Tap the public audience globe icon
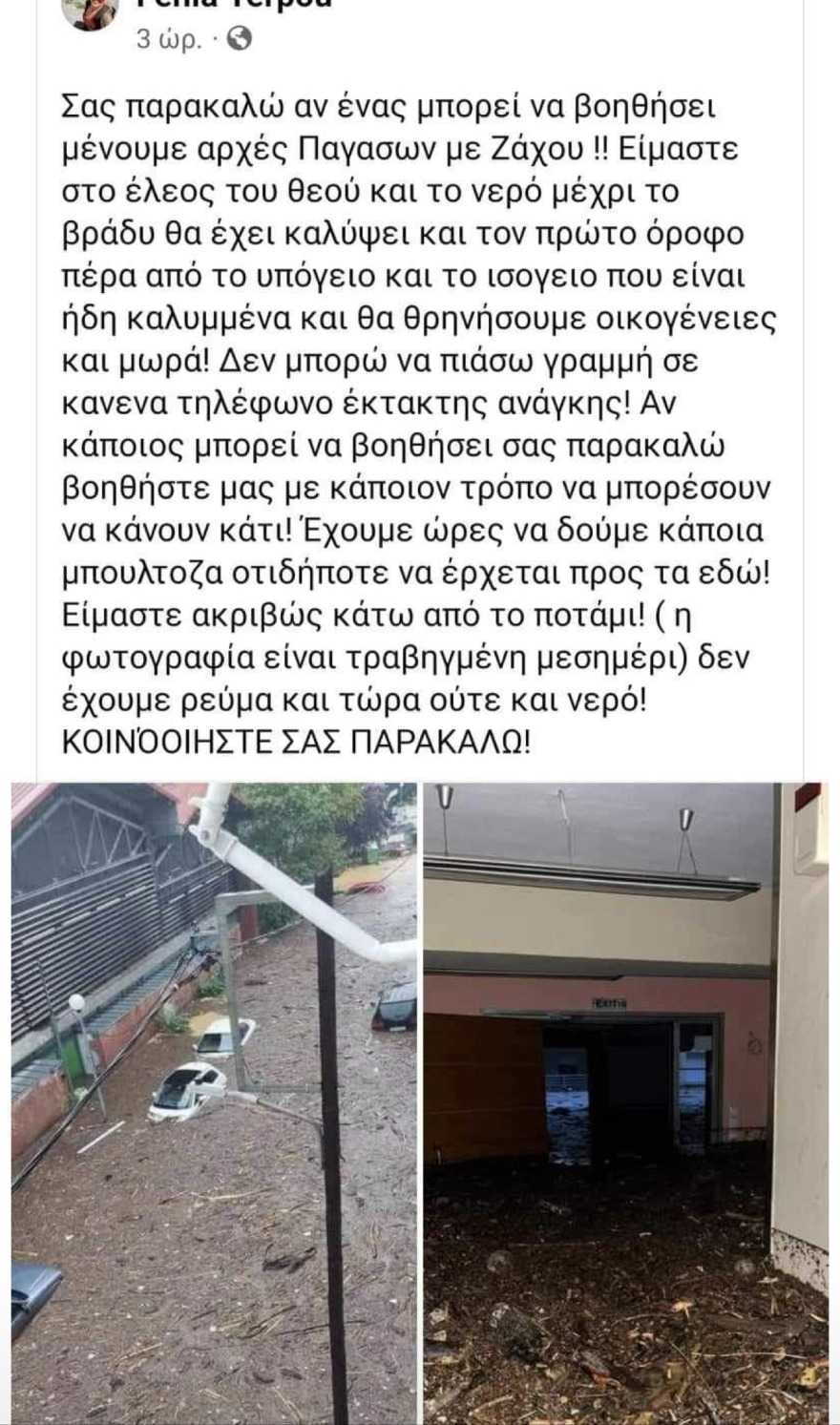The image size is (840, 1425). pyautogui.click(x=241, y=39)
